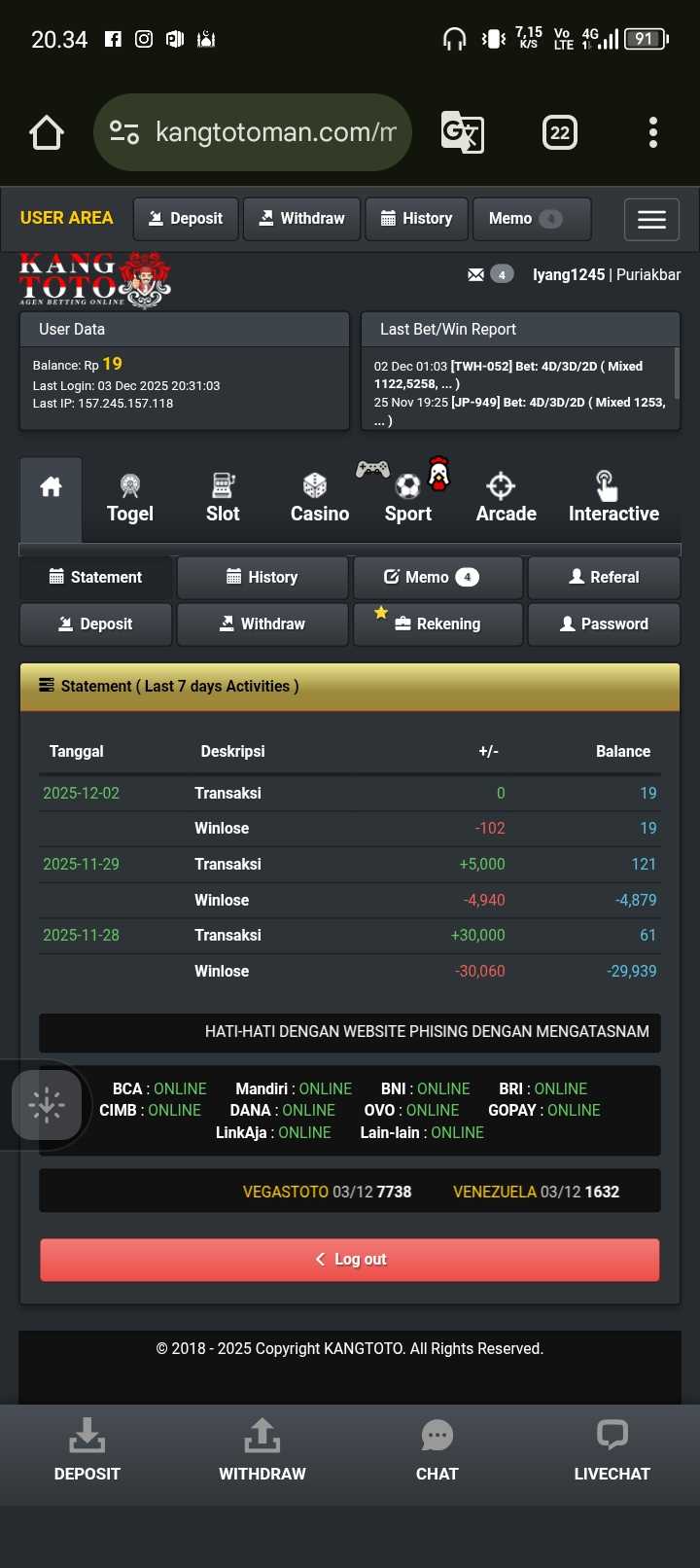Tap the browser translate icon
700x1568 pixels.
tap(463, 132)
